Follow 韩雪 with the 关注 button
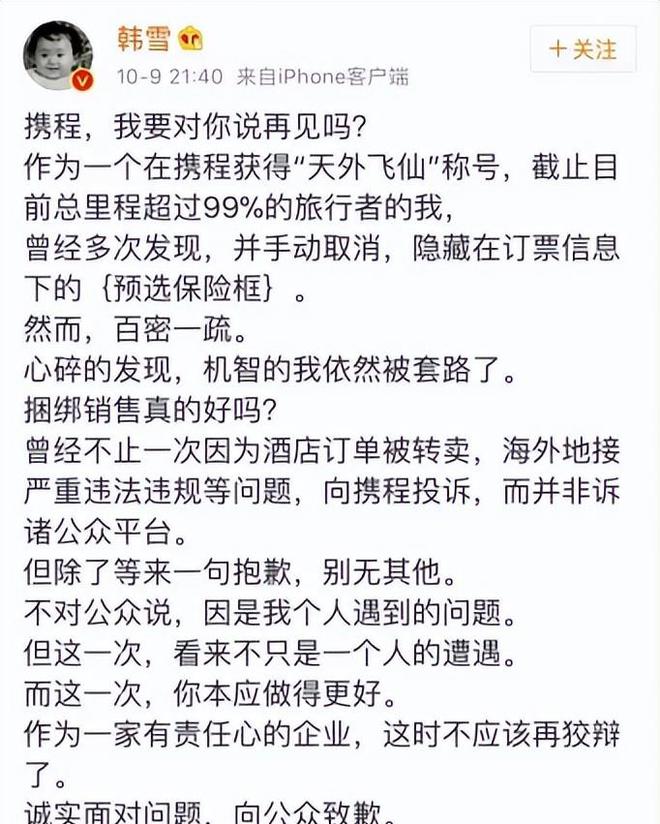 point(583,49)
